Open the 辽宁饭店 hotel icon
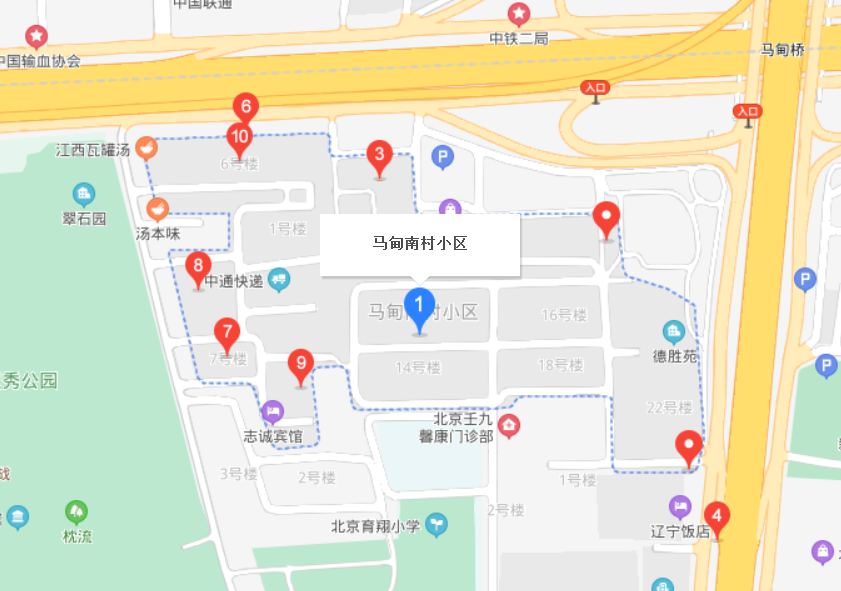The image size is (841, 591). coord(680,506)
